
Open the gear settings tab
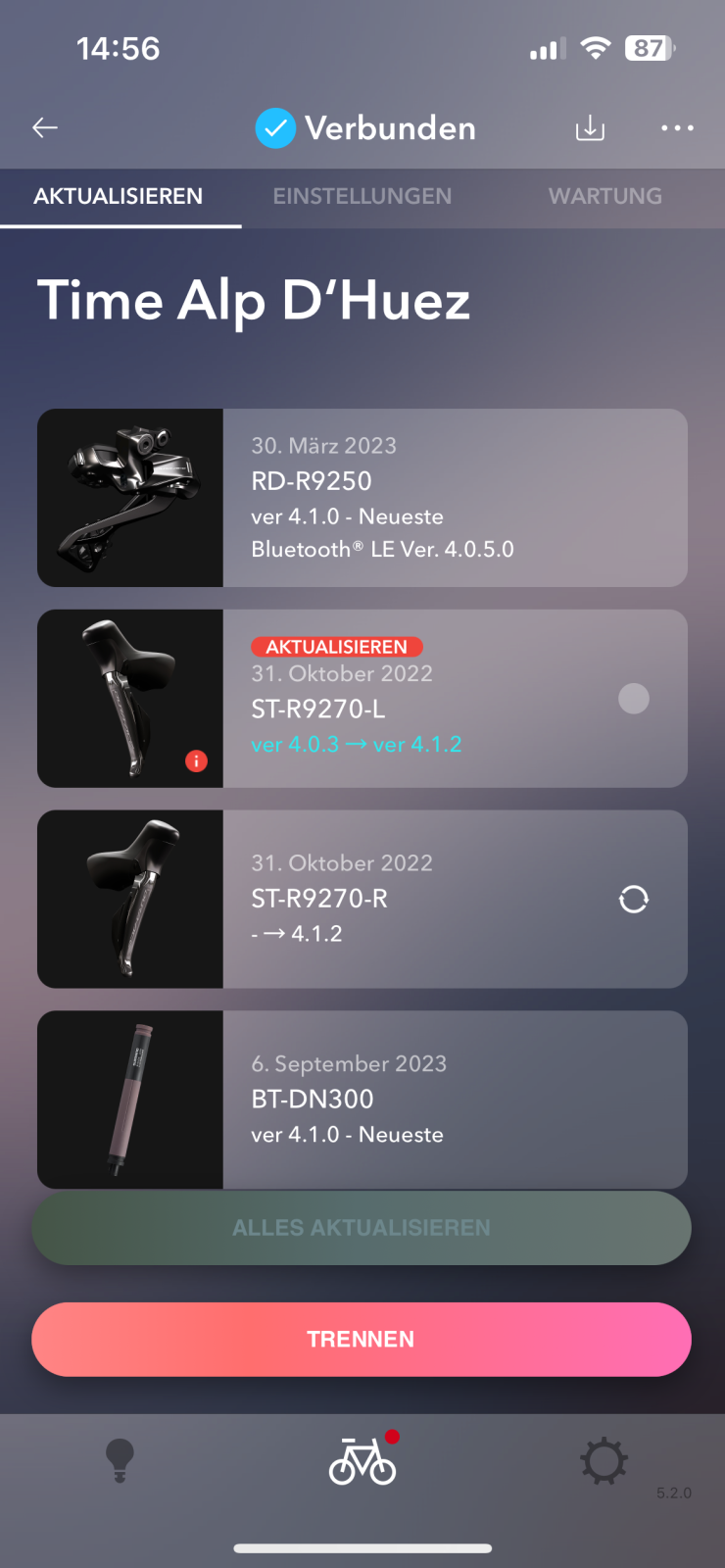pos(604,1461)
